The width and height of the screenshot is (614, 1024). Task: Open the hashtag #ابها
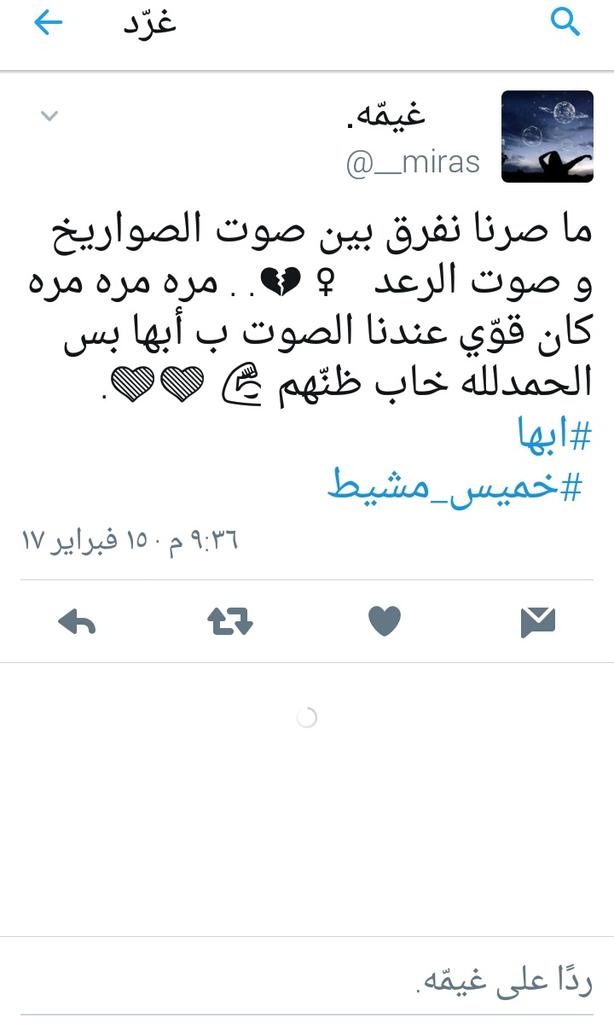pos(555,435)
